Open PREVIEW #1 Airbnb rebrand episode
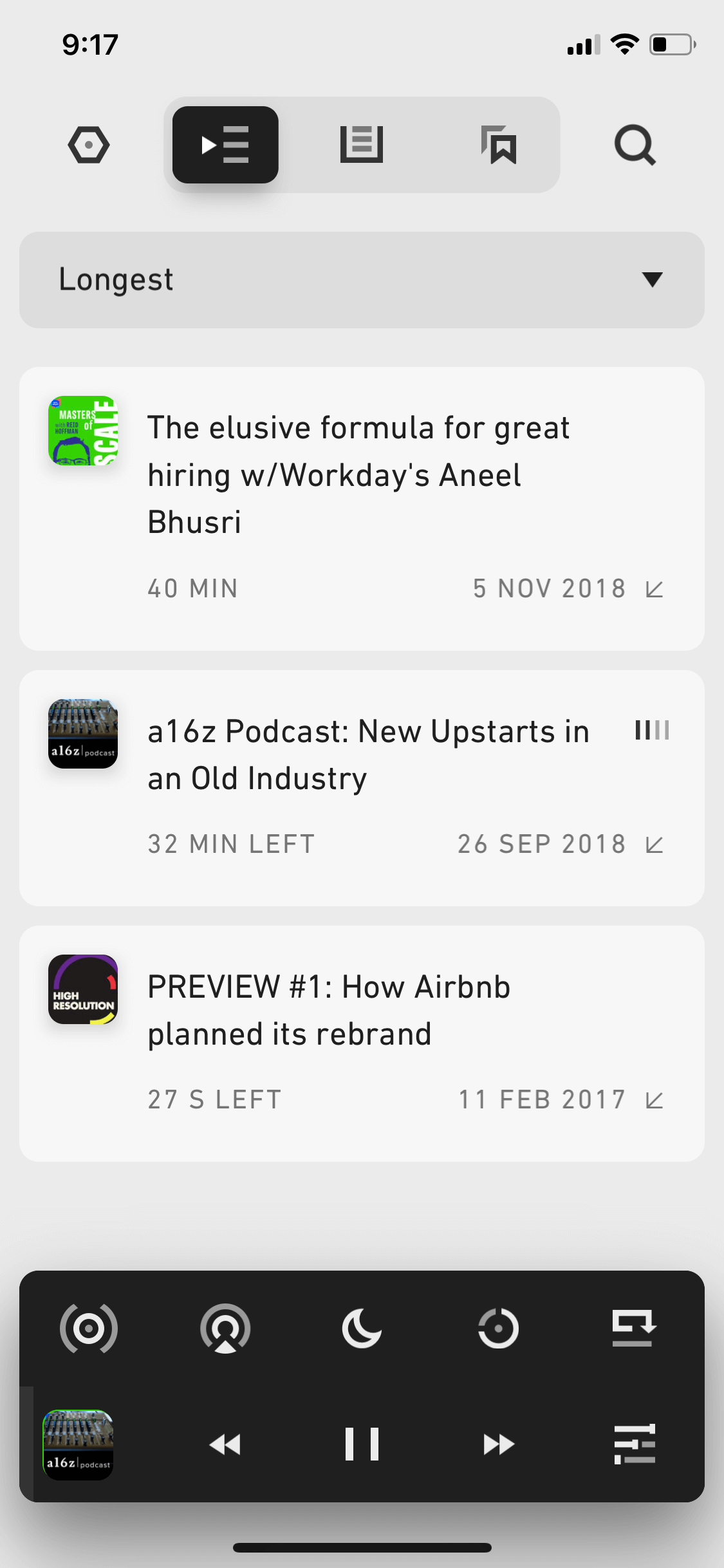 coord(362,1043)
